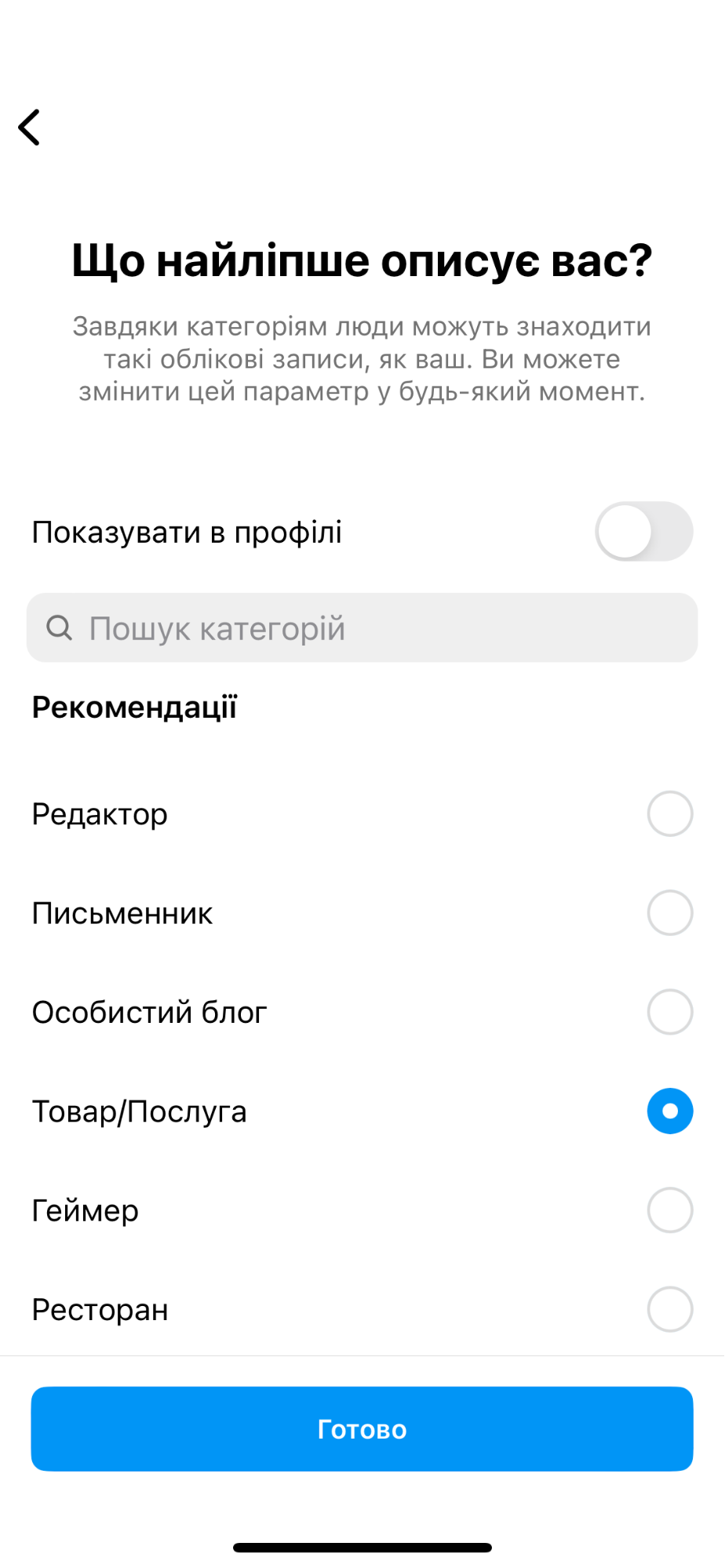Viewport: 725px width, 1568px height.
Task: Click the «Товар/Послуга» row label
Action: 140,1111
